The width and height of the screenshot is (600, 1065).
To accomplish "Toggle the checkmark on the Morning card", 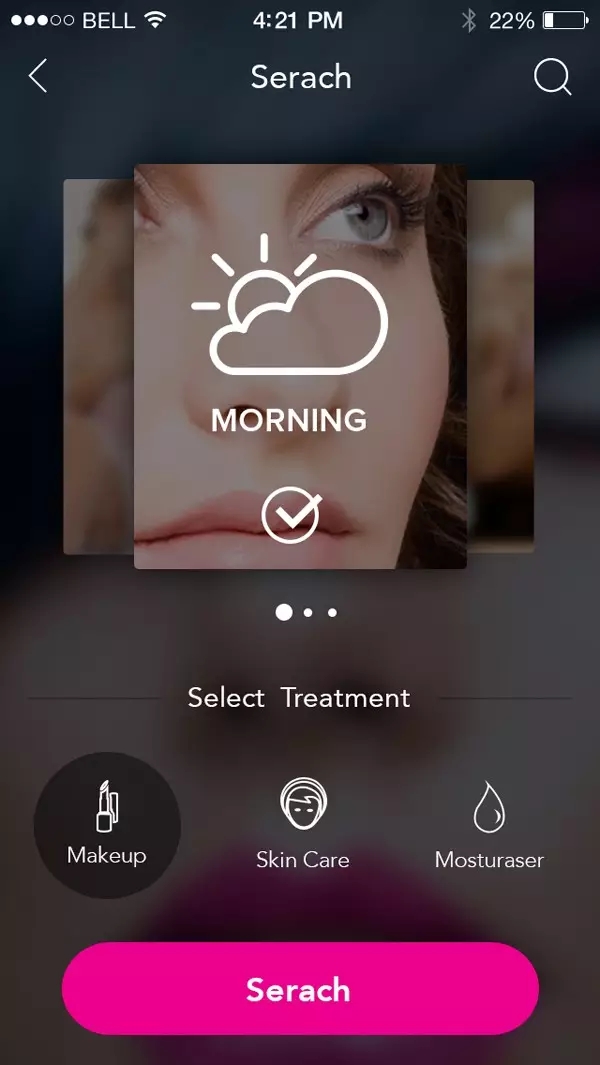I will (x=291, y=515).
